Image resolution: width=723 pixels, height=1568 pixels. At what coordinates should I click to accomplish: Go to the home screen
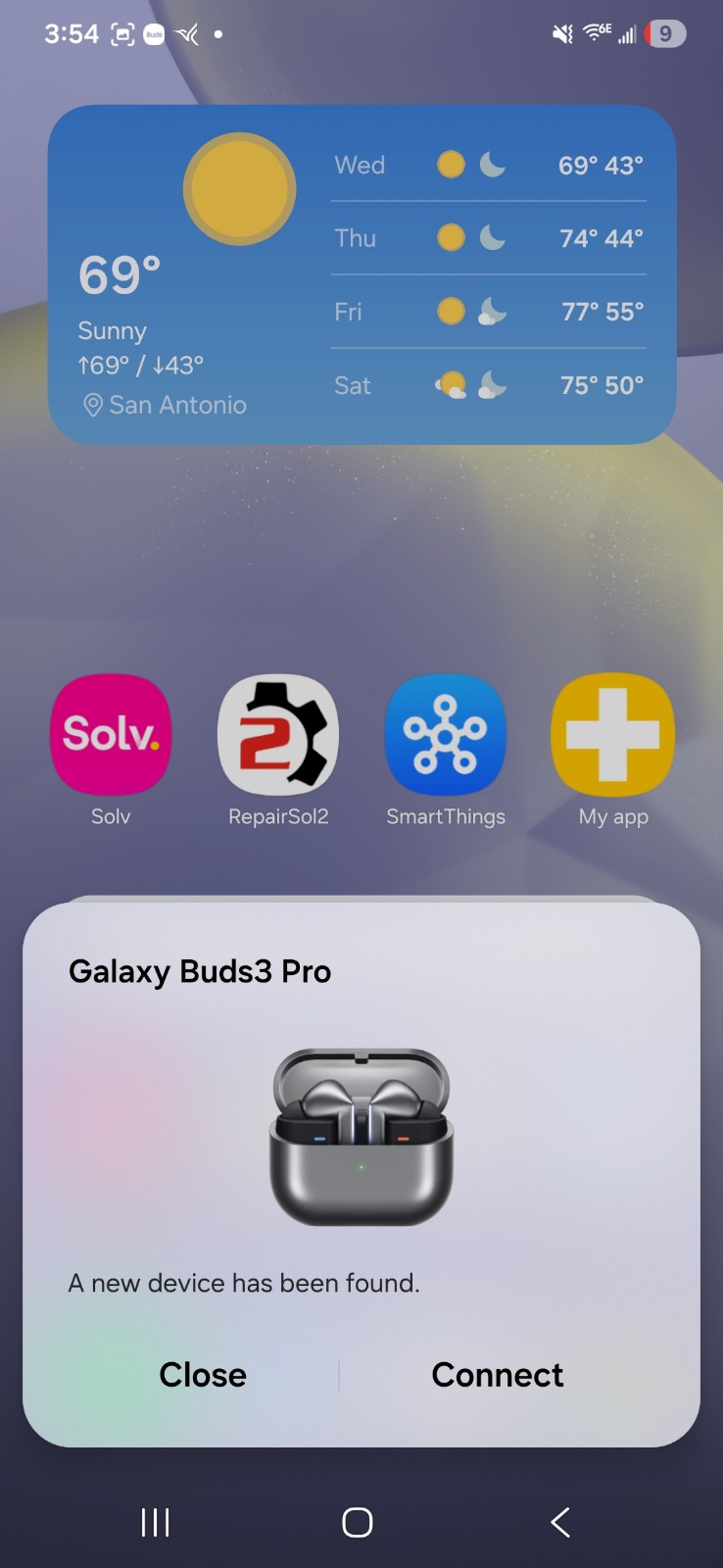pos(358,1522)
